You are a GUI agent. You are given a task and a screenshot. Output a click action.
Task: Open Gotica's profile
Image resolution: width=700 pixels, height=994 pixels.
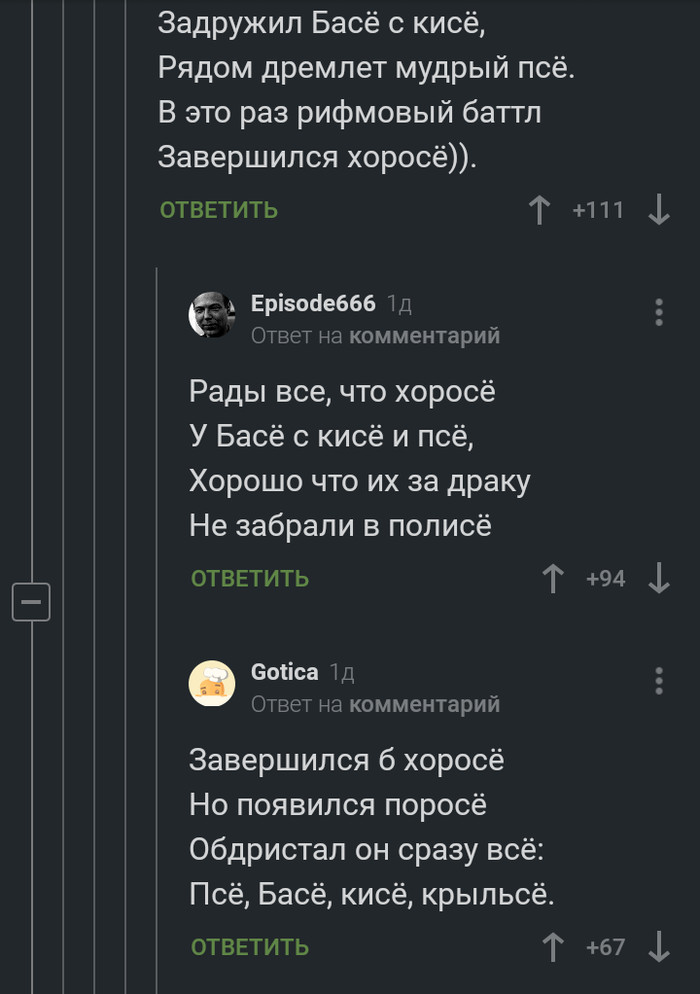pos(284,672)
